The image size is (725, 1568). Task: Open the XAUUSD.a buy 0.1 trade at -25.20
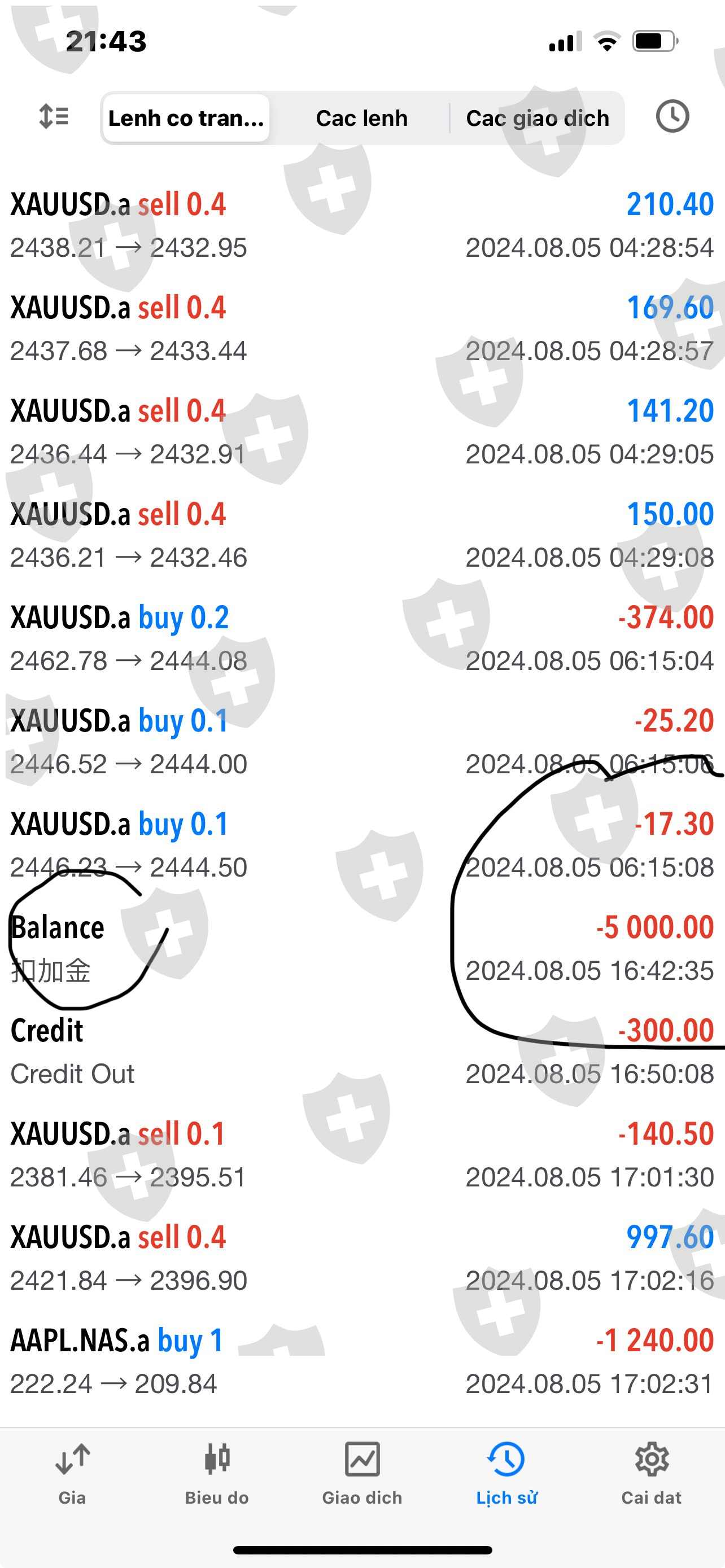pyautogui.click(x=362, y=742)
